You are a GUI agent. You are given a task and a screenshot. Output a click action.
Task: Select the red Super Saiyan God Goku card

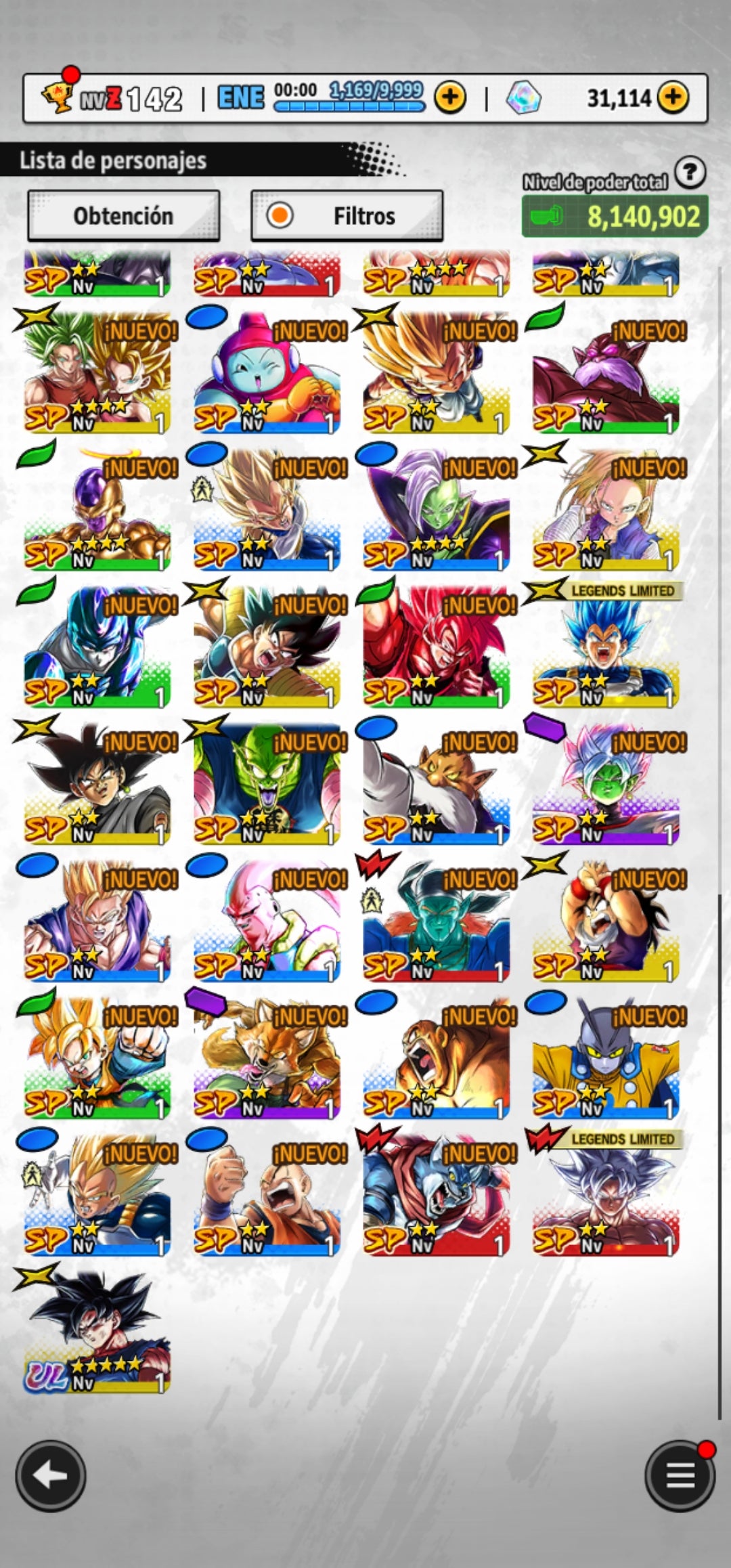(x=436, y=647)
